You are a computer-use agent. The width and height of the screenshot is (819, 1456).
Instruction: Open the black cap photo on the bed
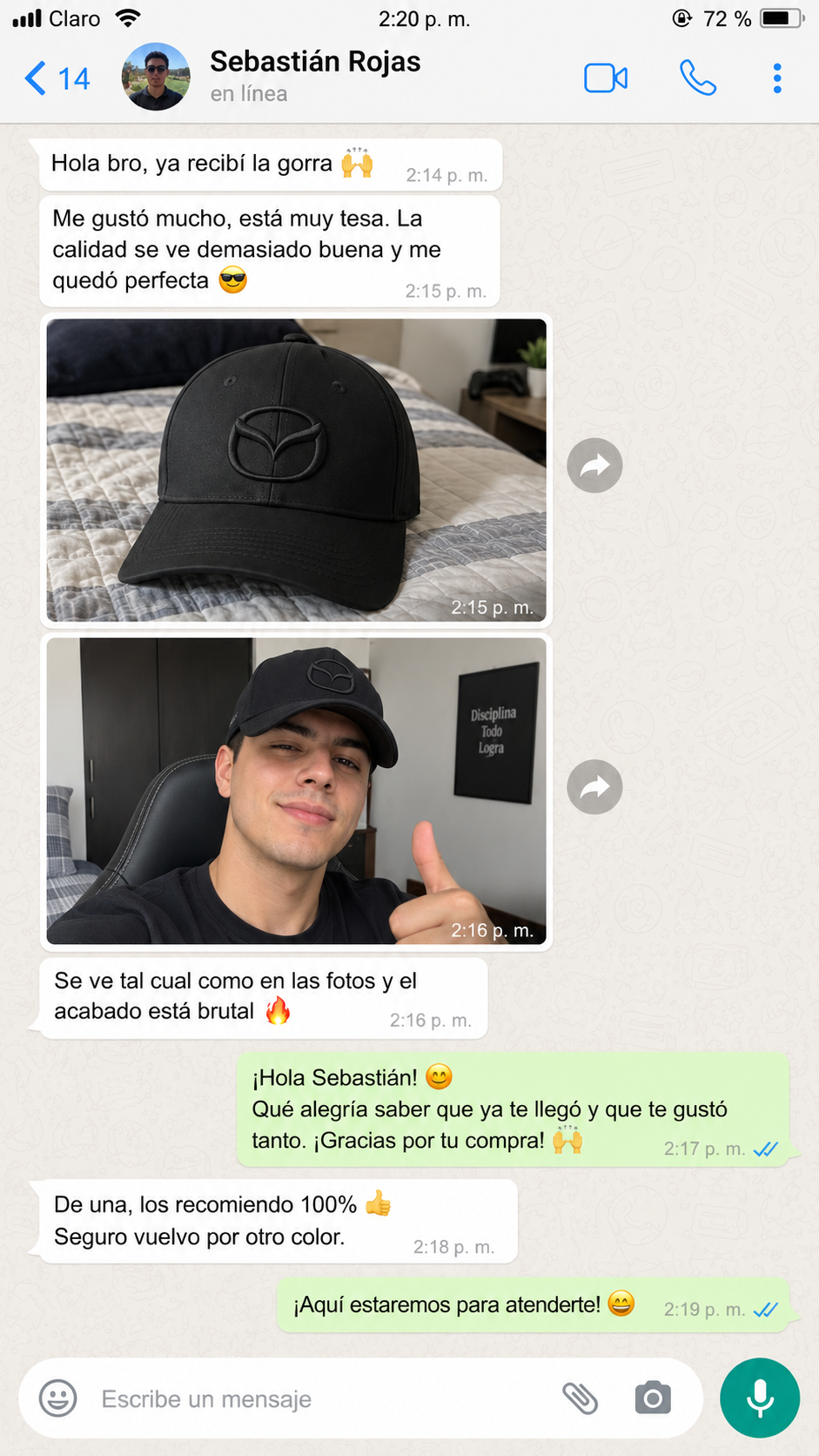(x=296, y=469)
